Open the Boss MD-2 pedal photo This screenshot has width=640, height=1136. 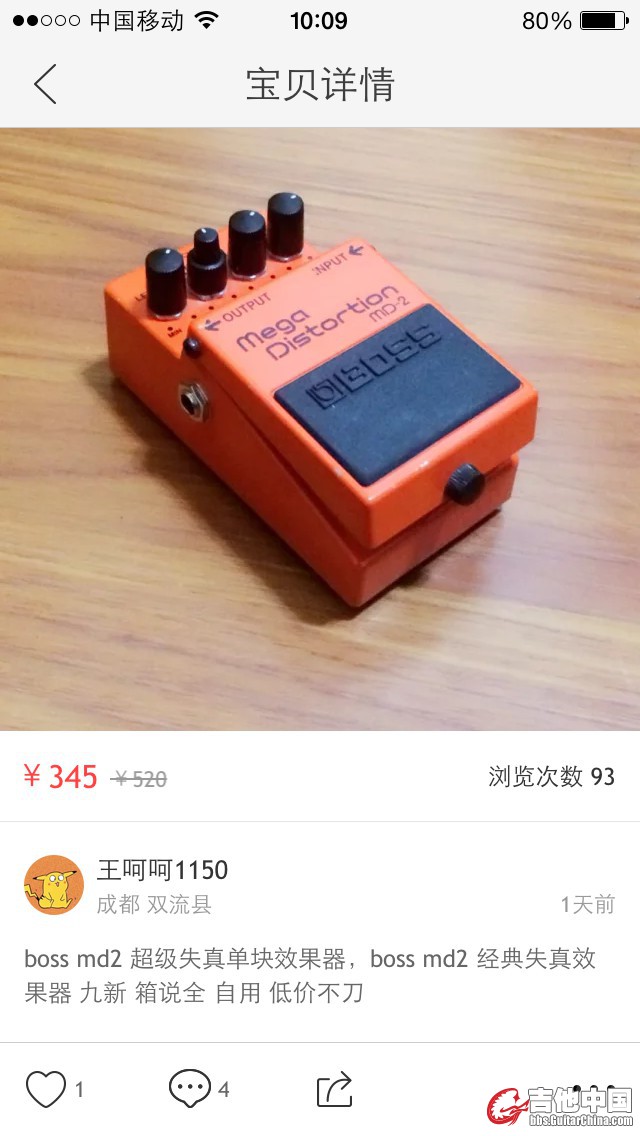tap(320, 428)
